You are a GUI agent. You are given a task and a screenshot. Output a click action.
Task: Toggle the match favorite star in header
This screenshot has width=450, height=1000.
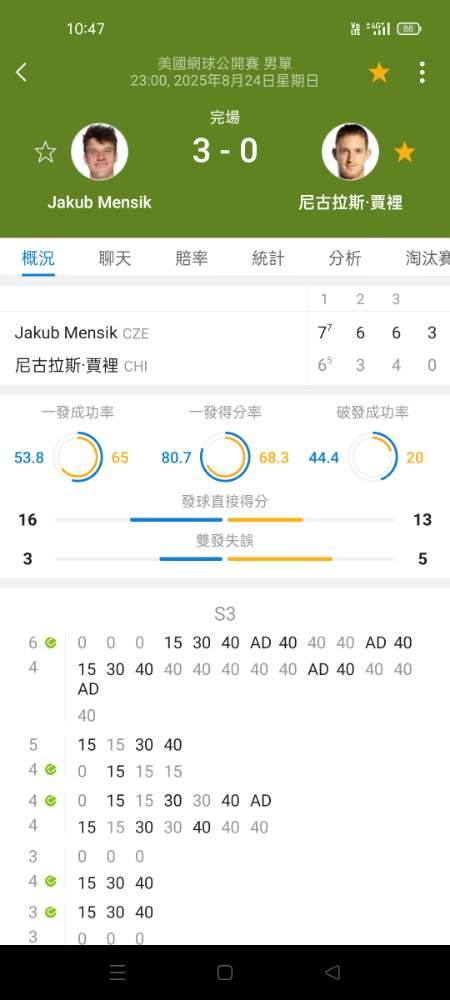pos(379,73)
